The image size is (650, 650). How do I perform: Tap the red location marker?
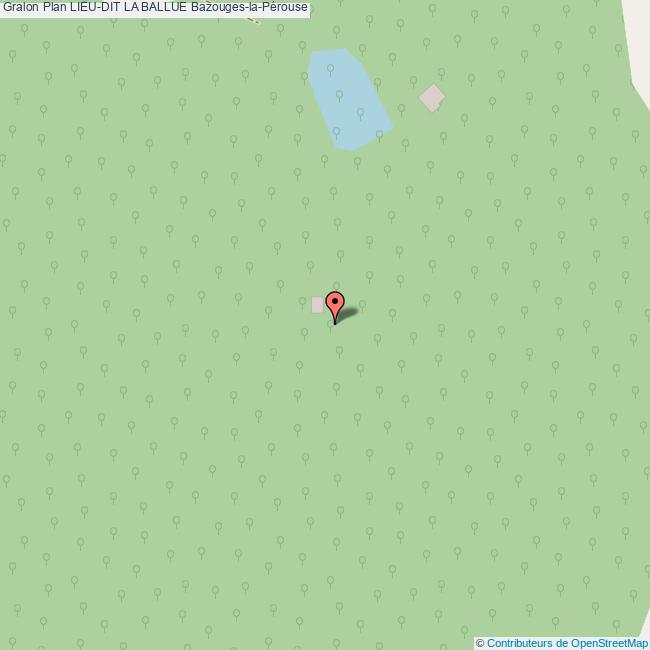[335, 304]
